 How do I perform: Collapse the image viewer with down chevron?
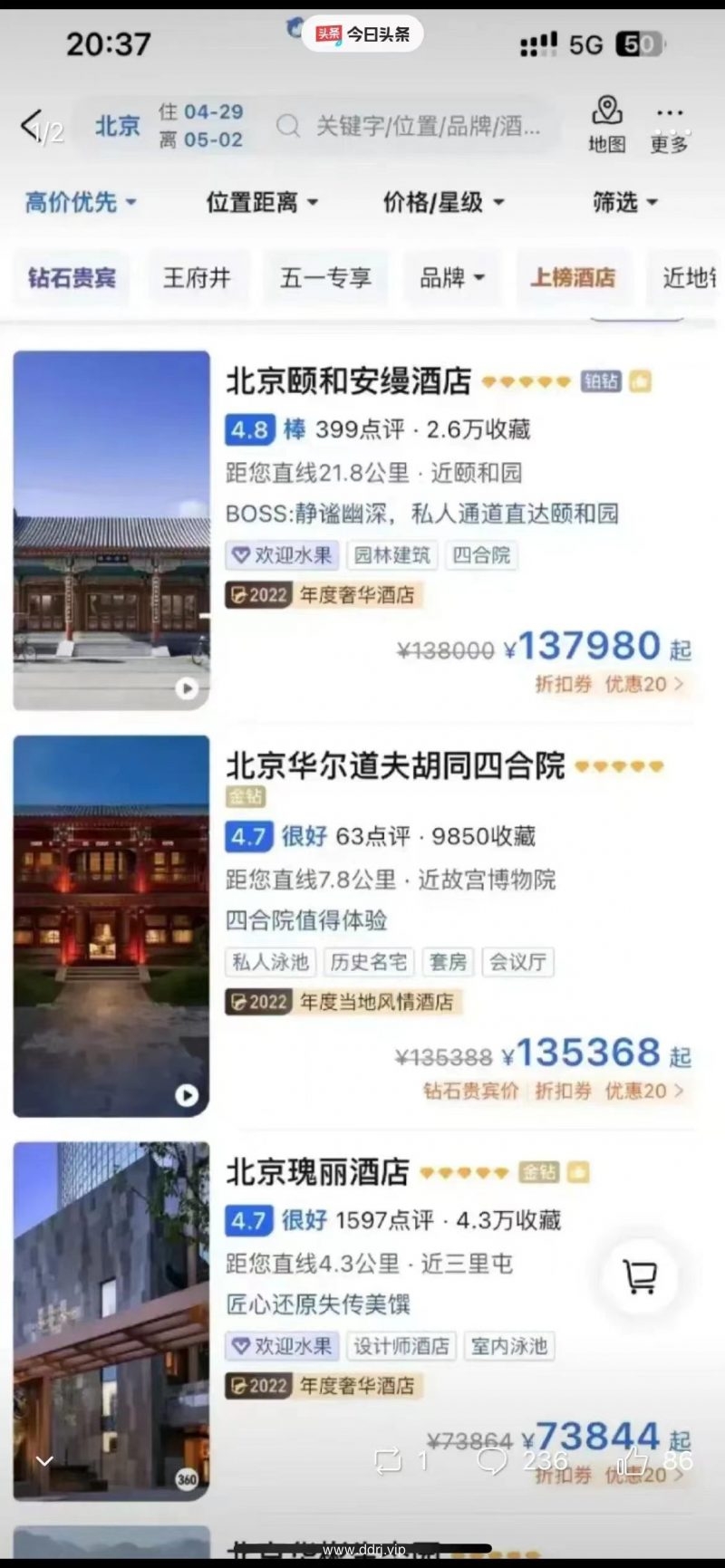pos(44,1460)
